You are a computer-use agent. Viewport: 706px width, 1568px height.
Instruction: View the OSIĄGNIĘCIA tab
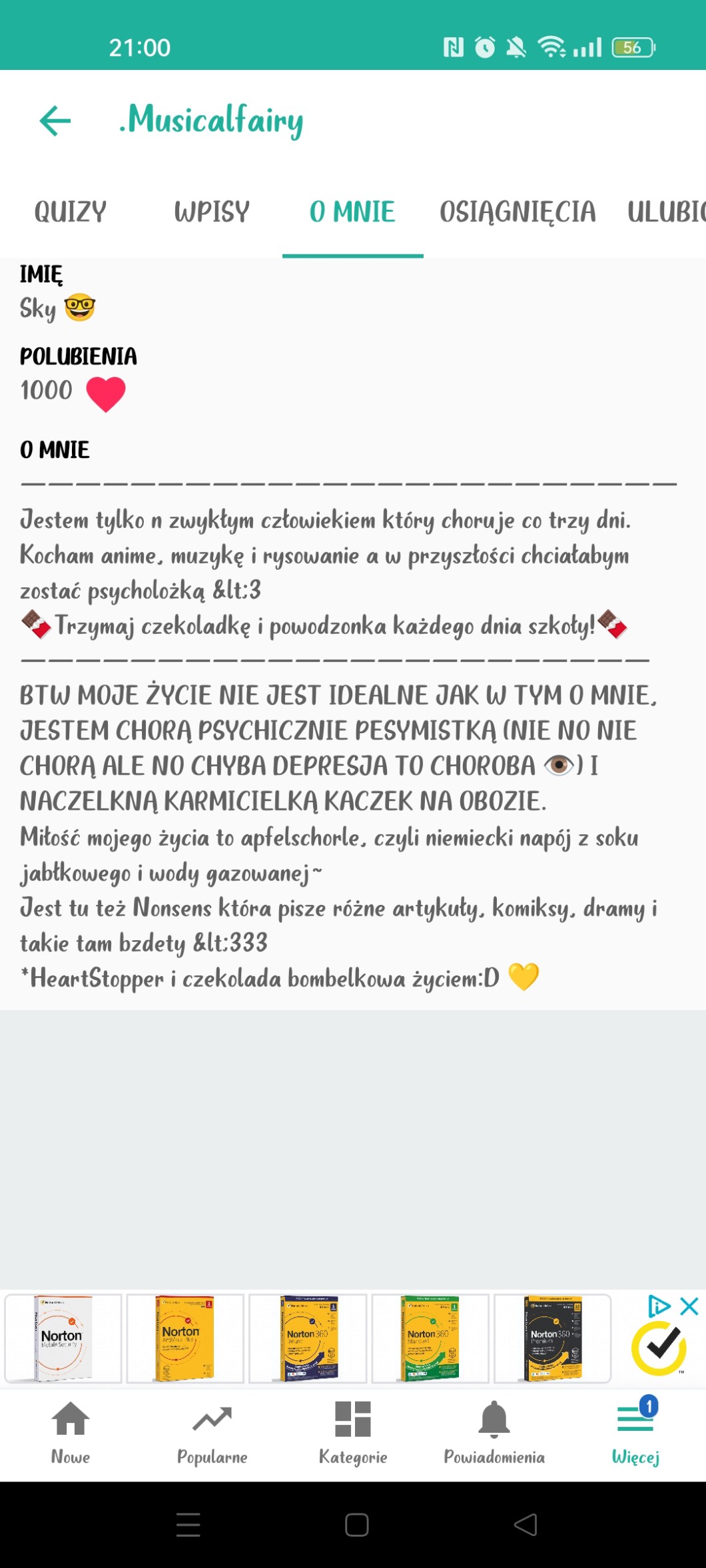tap(518, 212)
